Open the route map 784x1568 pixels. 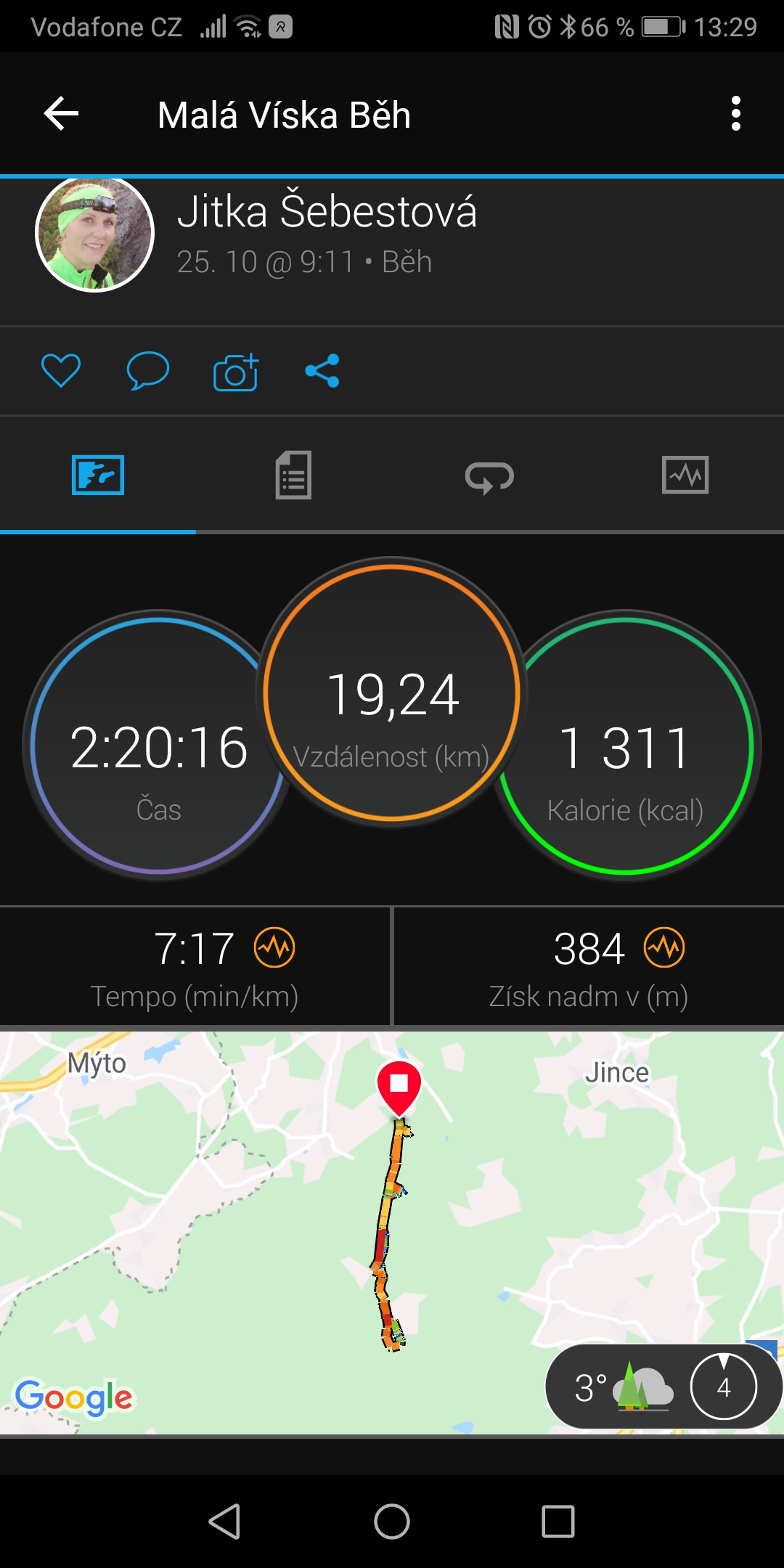pyautogui.click(x=392, y=1233)
